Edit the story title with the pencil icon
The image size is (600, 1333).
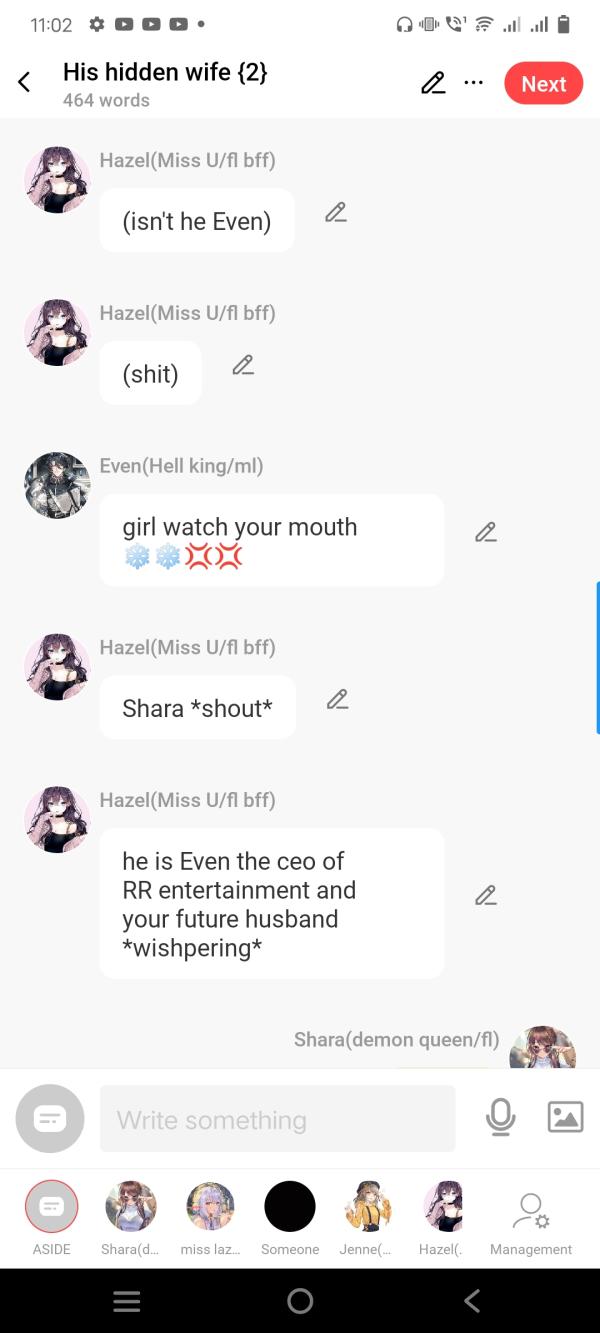(x=433, y=83)
